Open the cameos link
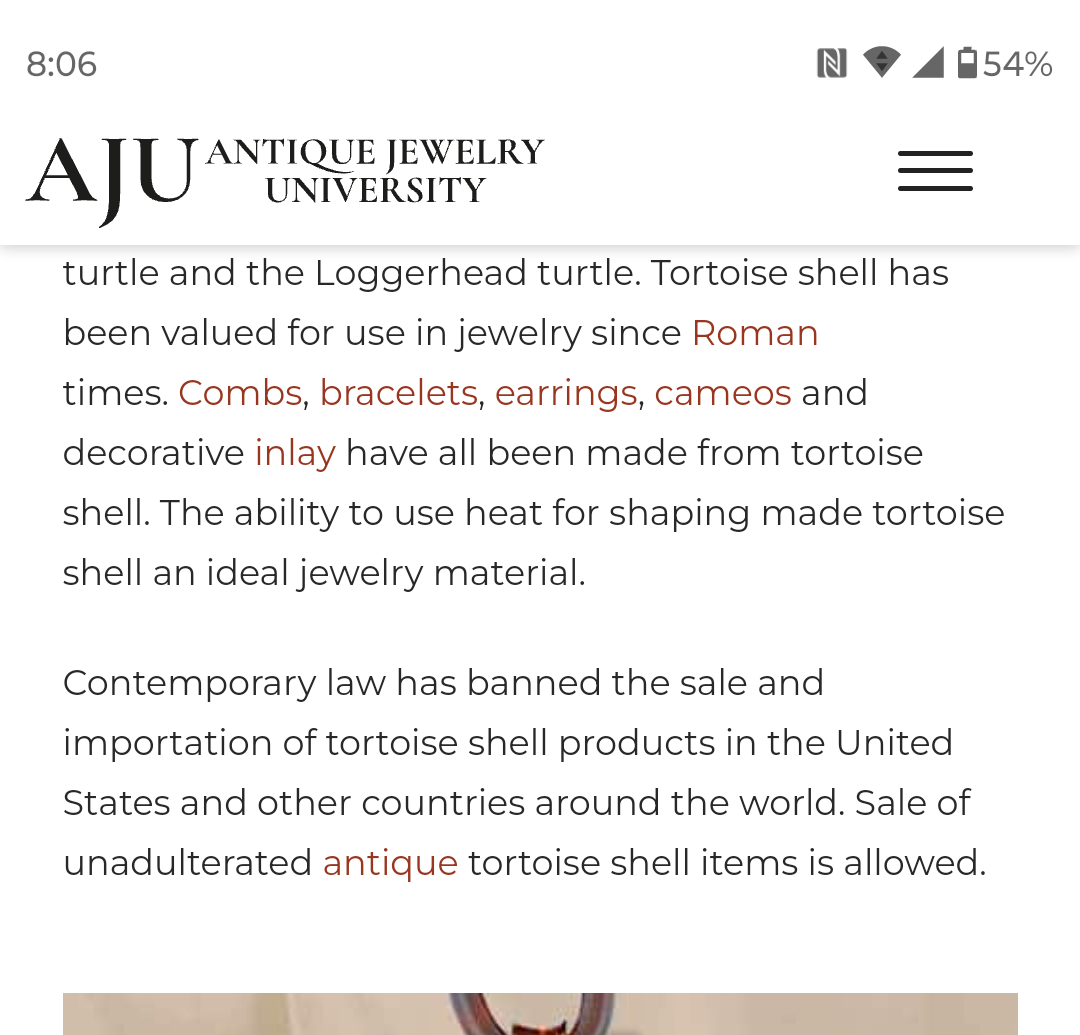1080x1035 pixels. click(x=722, y=393)
